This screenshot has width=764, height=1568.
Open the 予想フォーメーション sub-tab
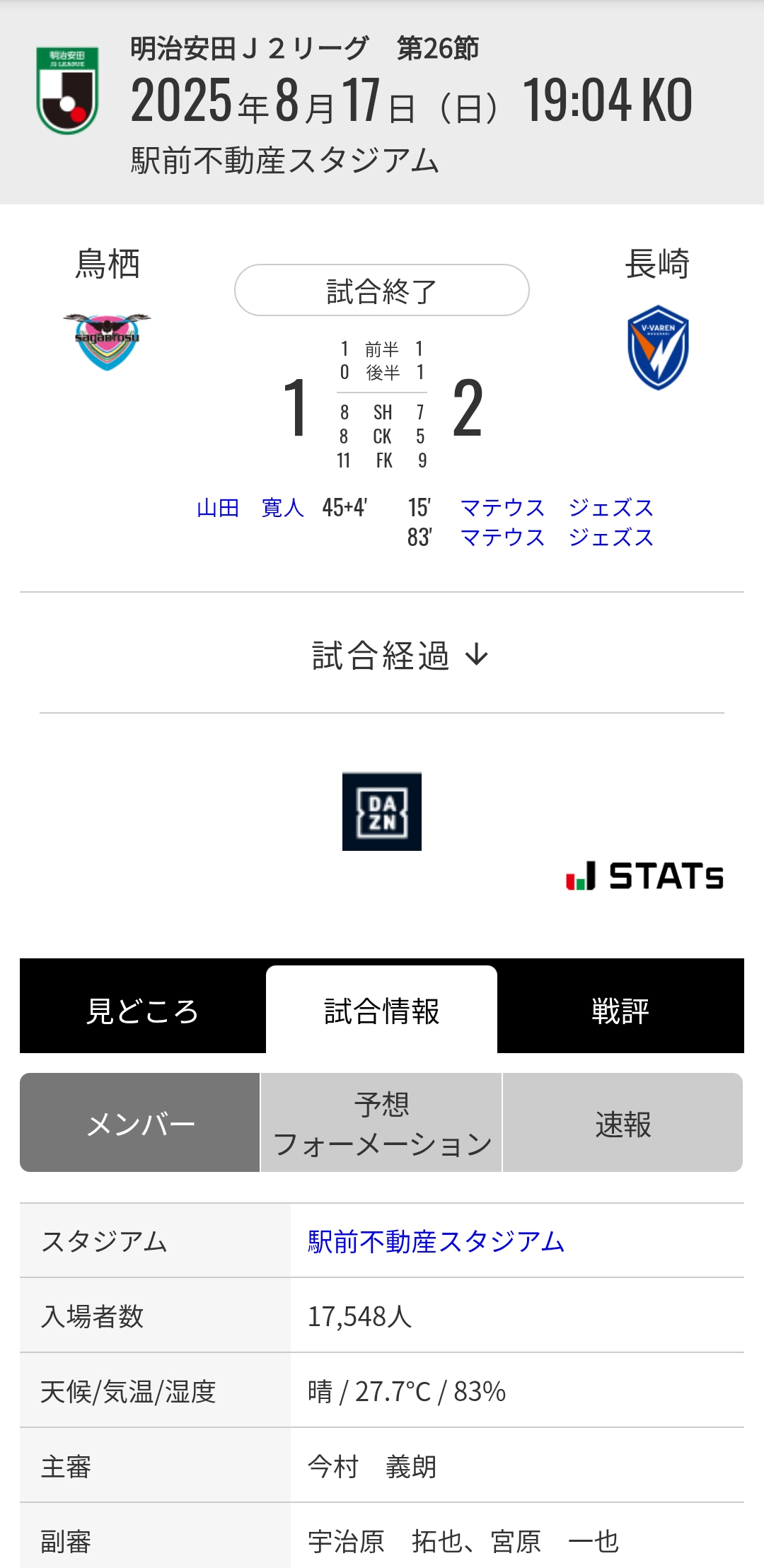coord(381,1122)
